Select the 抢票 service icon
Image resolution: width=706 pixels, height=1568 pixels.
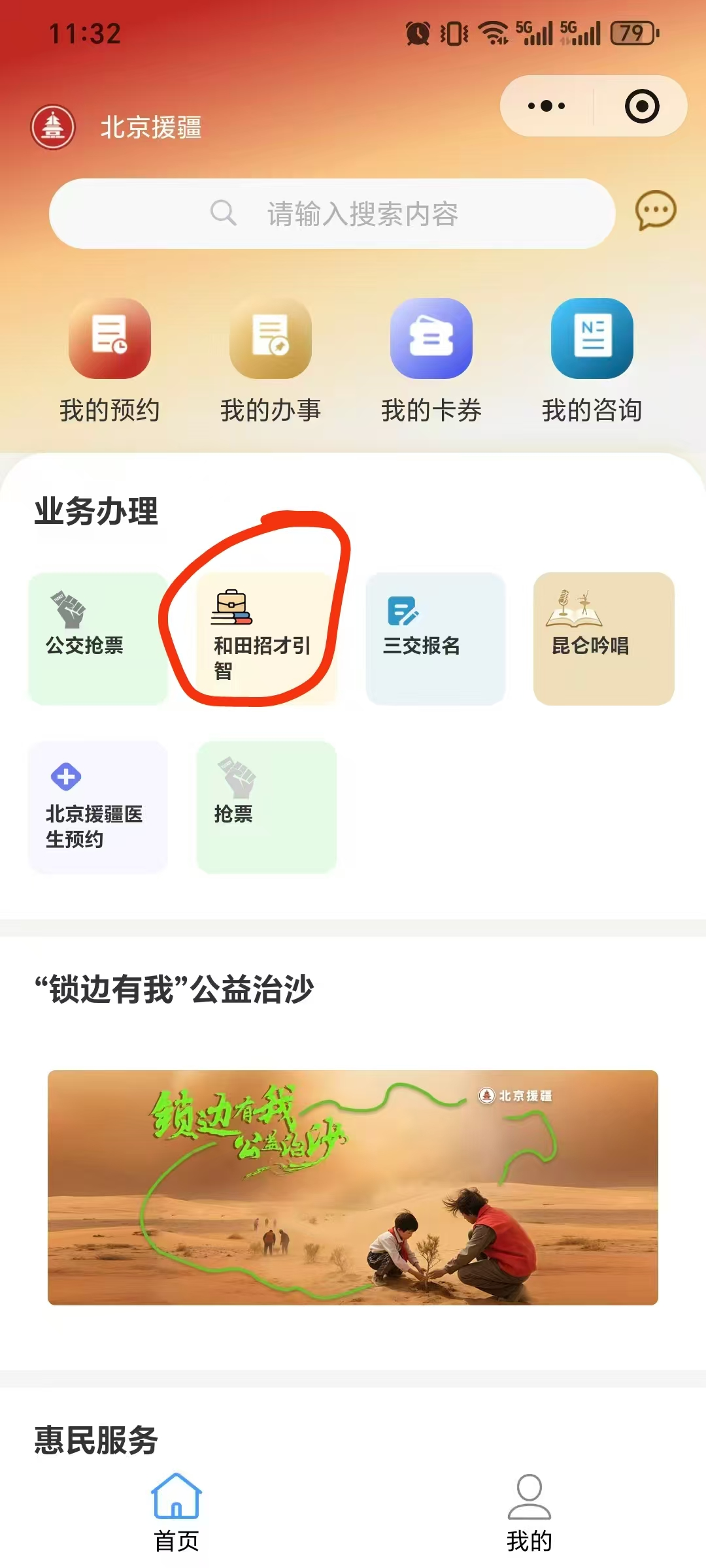(267, 807)
